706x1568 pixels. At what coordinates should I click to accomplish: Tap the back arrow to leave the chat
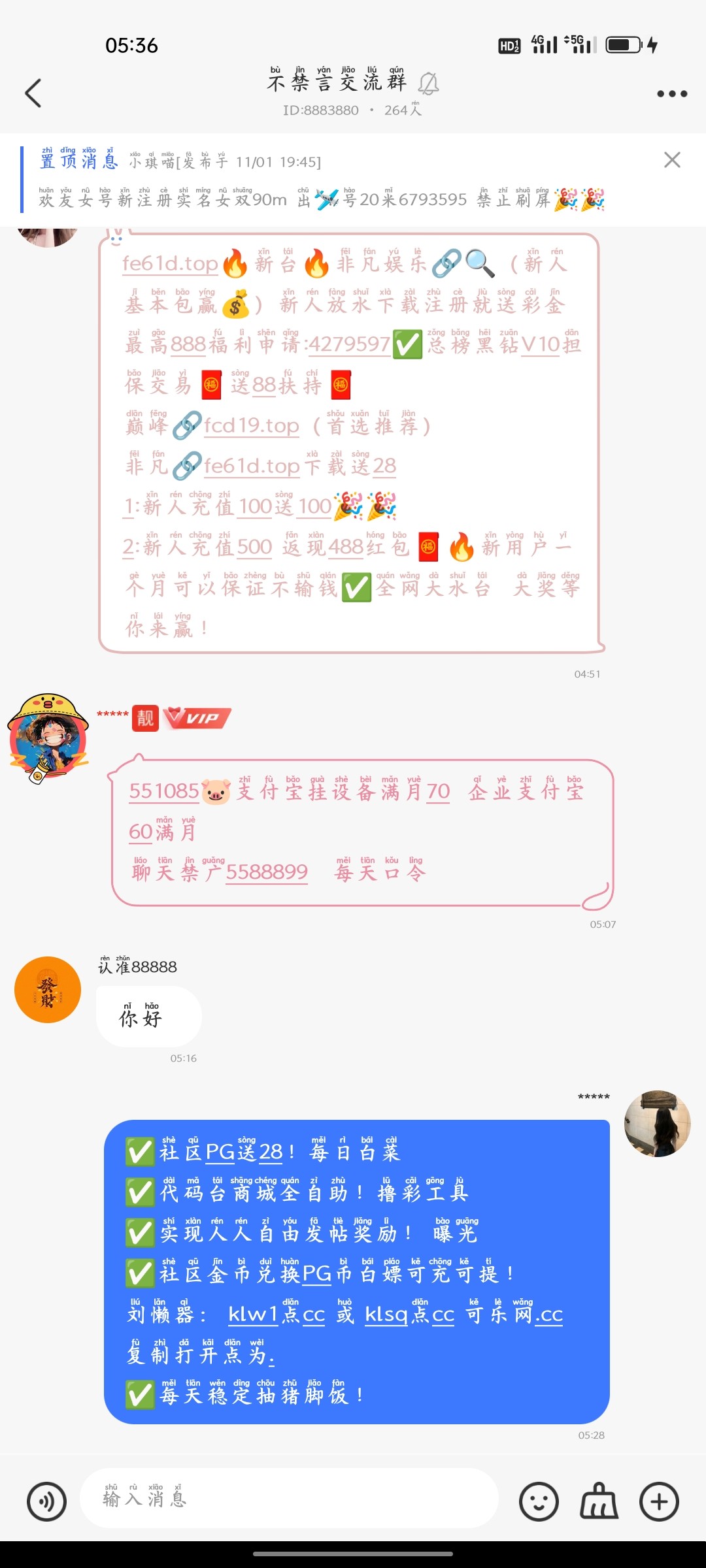pyautogui.click(x=33, y=93)
